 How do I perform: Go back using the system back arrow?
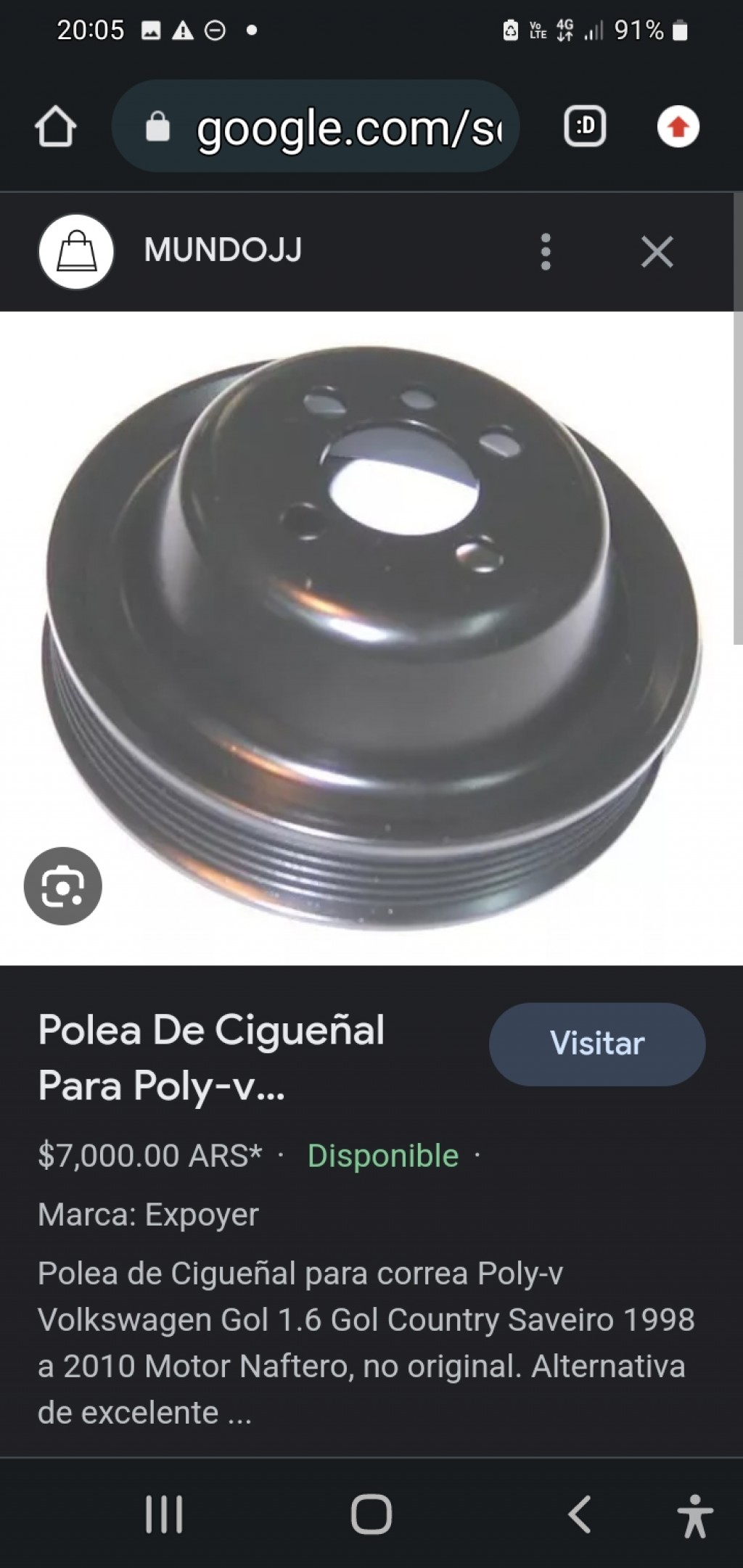pos(579,1514)
